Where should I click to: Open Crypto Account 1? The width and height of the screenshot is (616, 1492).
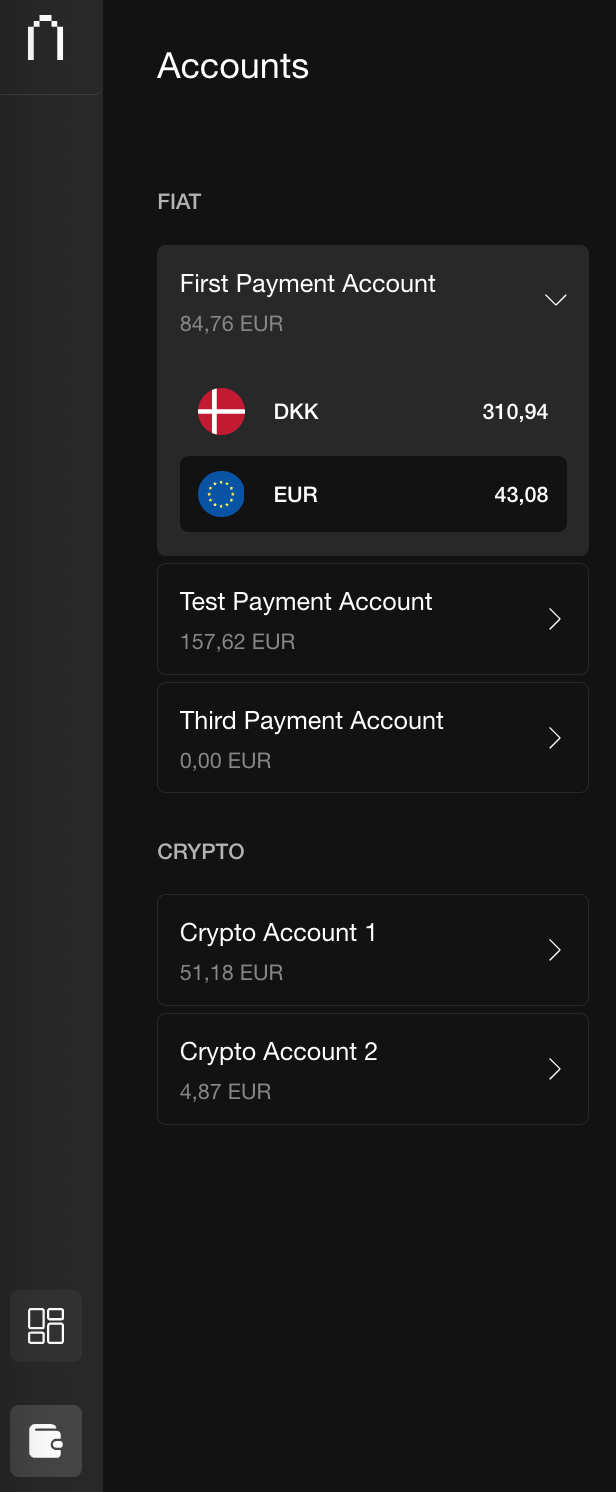[x=372, y=950]
